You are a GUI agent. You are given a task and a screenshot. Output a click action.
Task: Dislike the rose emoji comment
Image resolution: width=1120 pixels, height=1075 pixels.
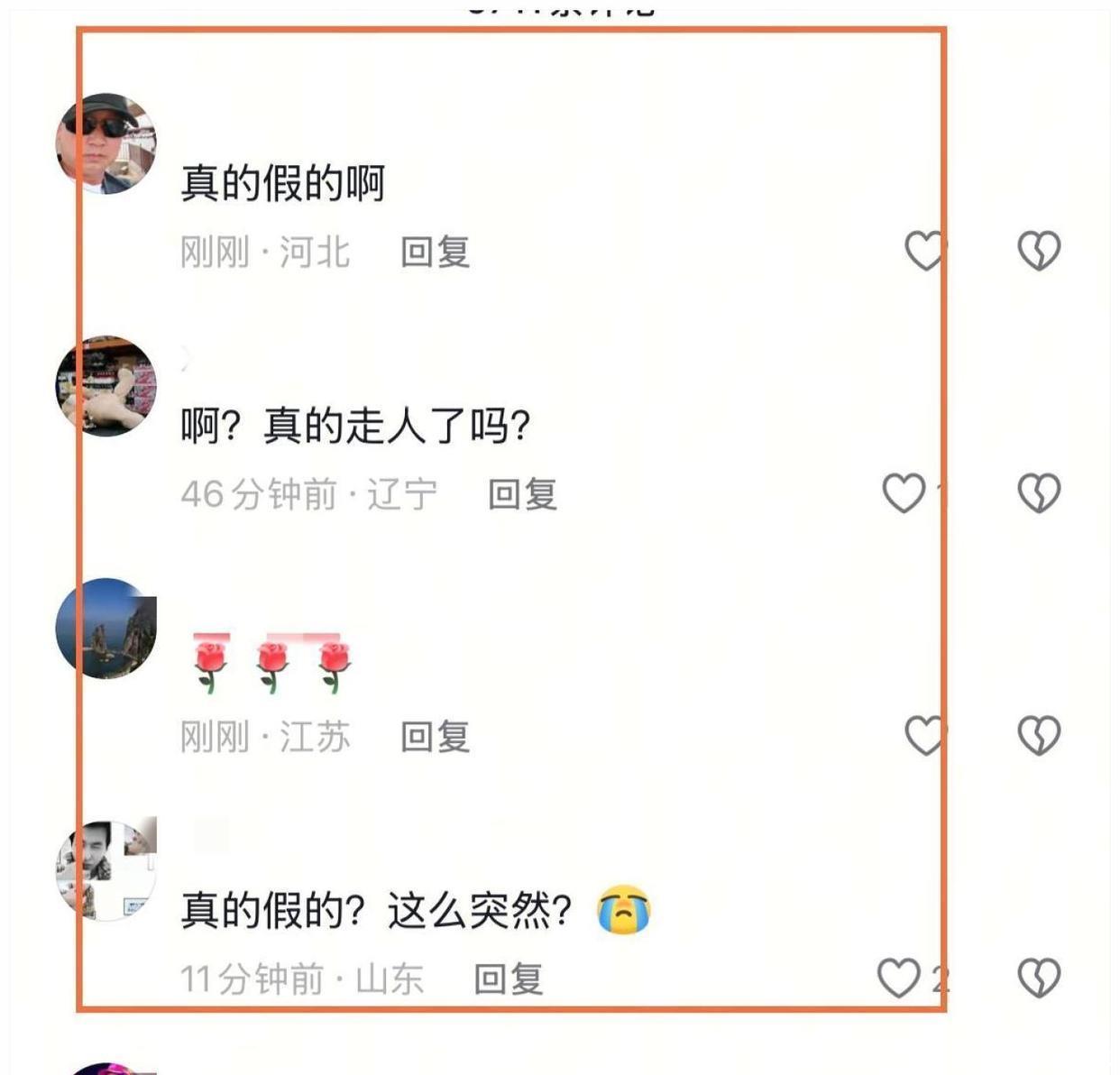coord(1039,735)
